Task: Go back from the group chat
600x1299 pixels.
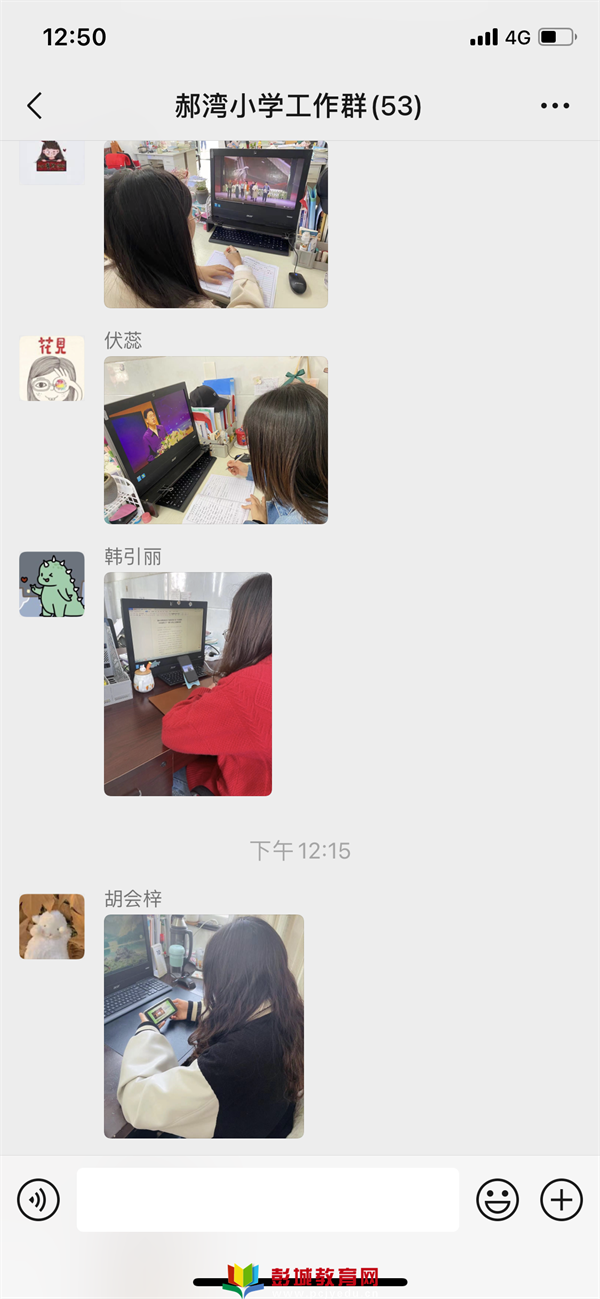Action: [35, 106]
